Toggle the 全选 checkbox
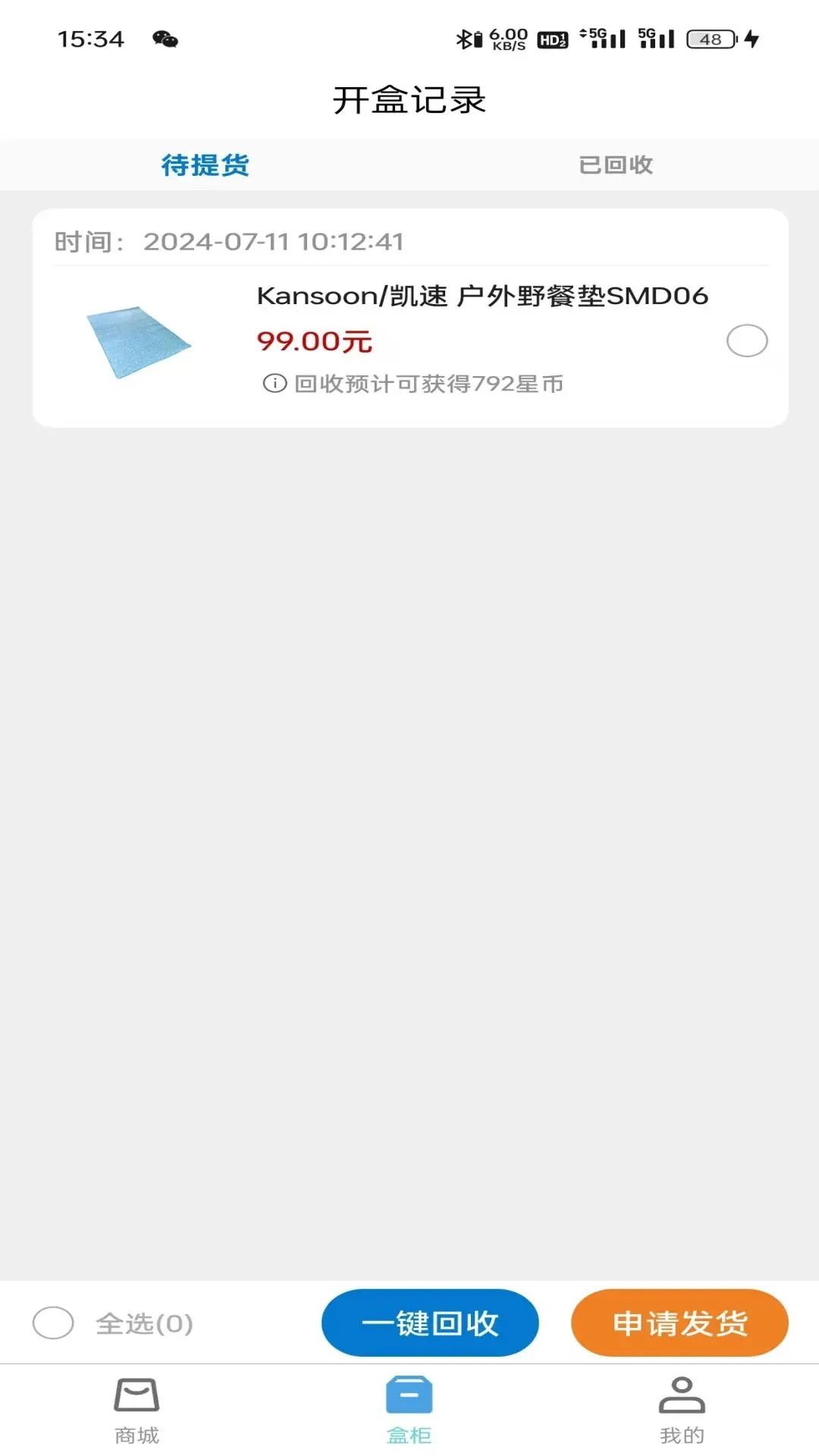This screenshot has height=1456, width=819. click(x=53, y=1323)
